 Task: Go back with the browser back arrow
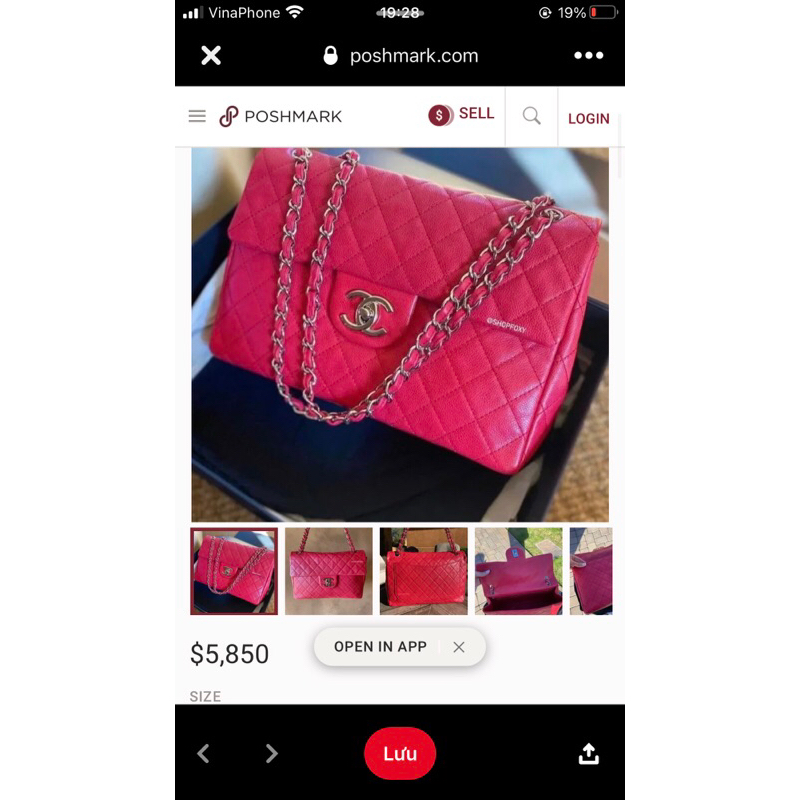pyautogui.click(x=203, y=753)
